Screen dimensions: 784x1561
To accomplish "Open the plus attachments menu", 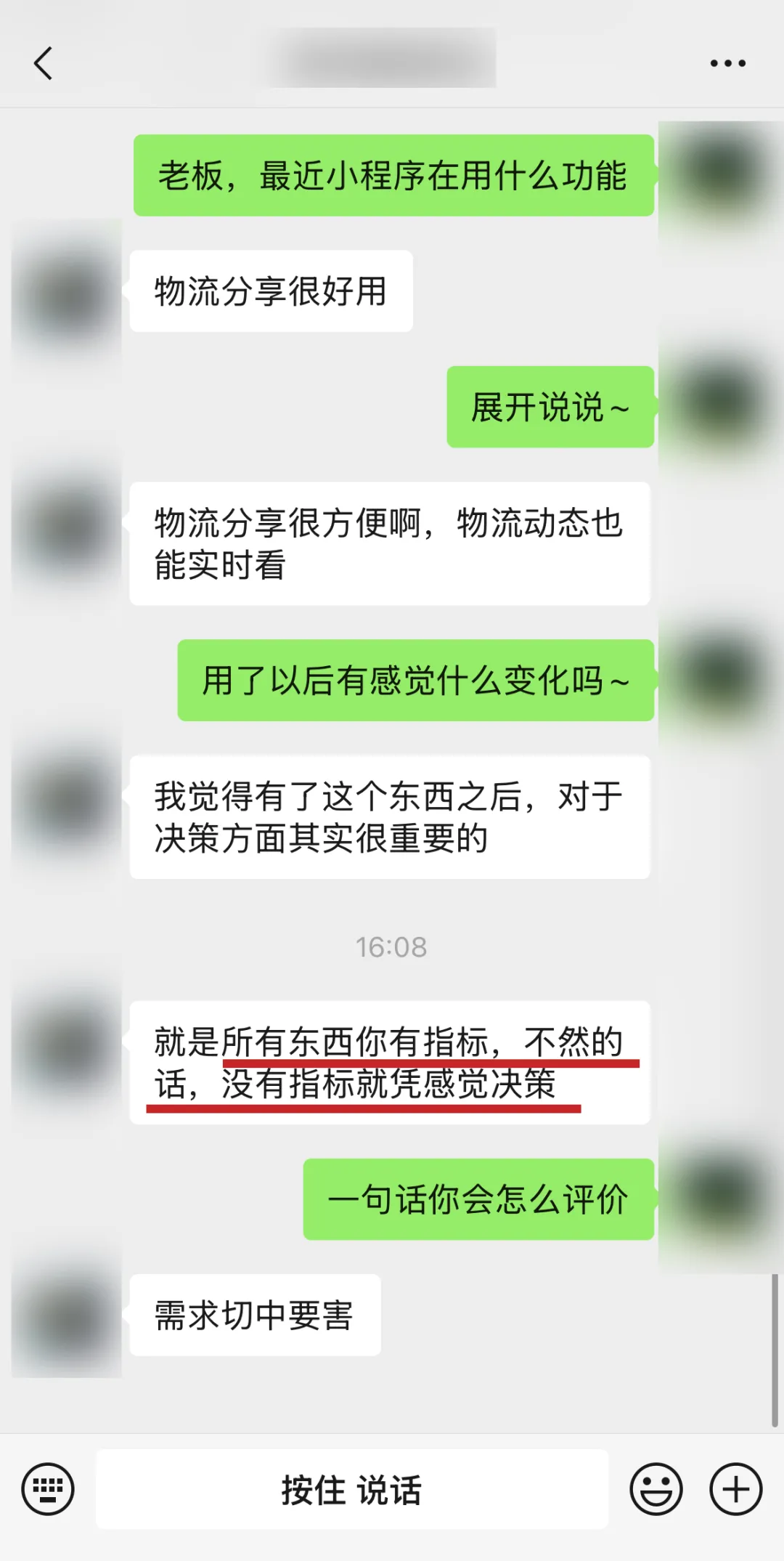I will [735, 1488].
